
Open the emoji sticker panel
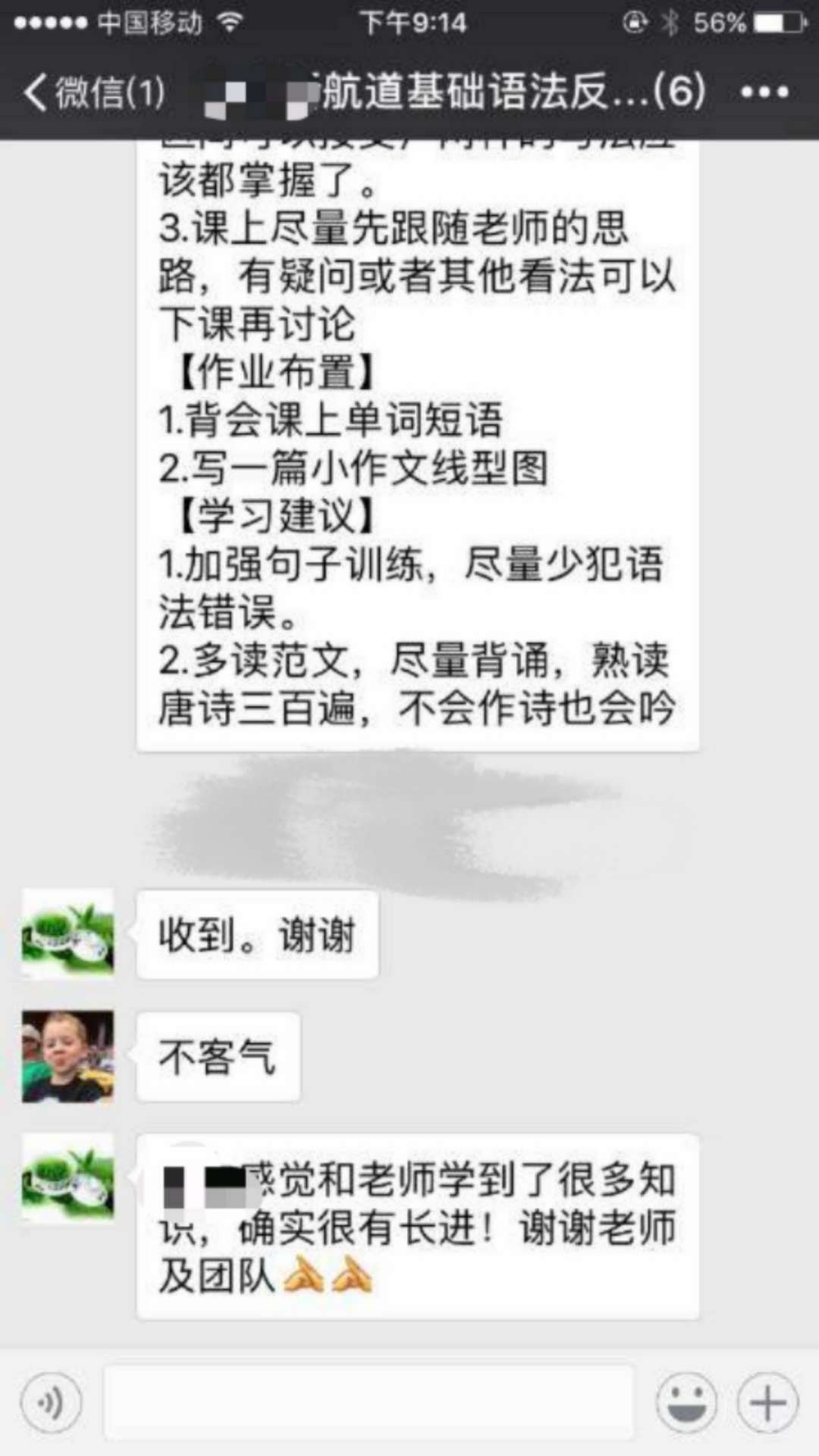686,1402
